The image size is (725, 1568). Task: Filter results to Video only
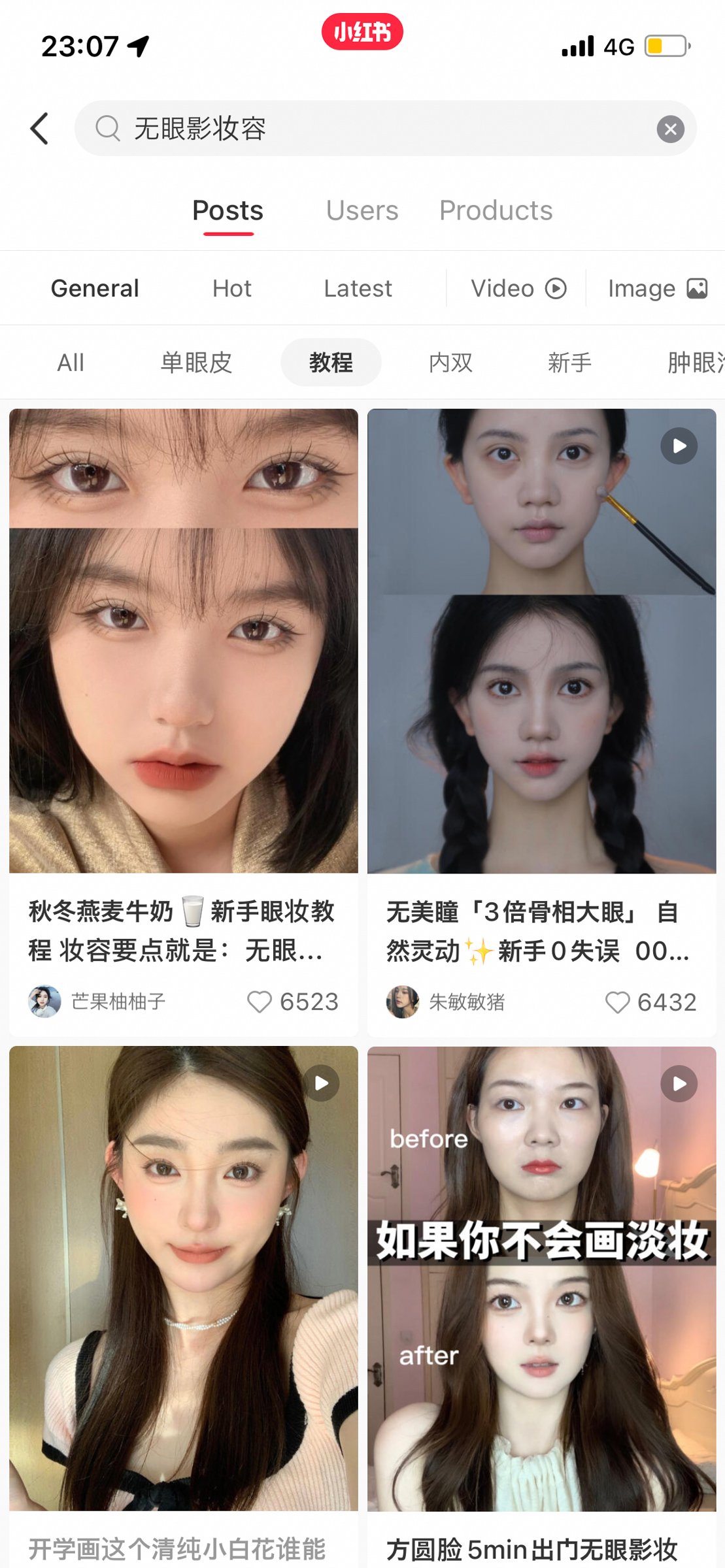(518, 288)
